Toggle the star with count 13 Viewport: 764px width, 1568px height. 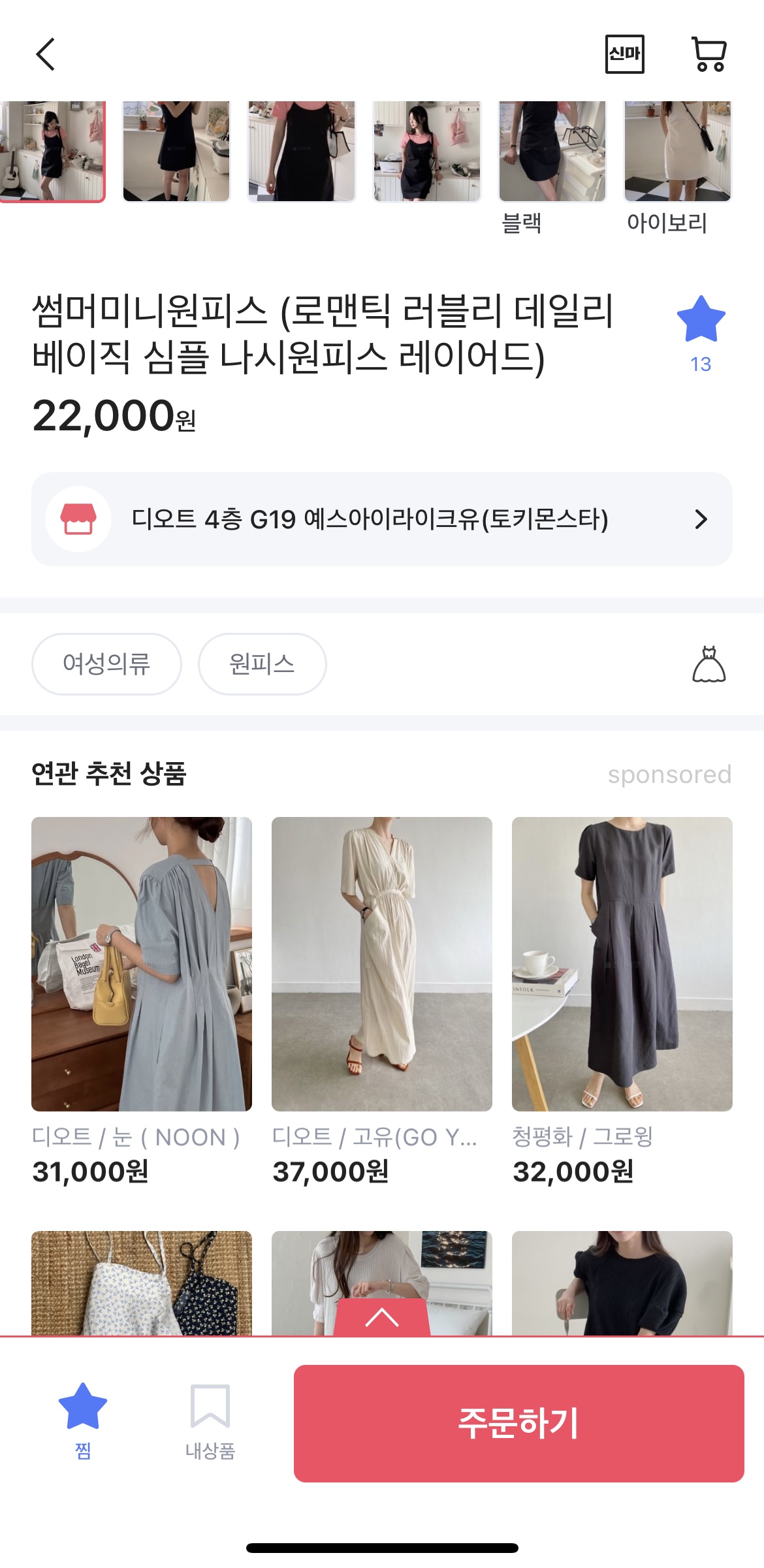[701, 320]
